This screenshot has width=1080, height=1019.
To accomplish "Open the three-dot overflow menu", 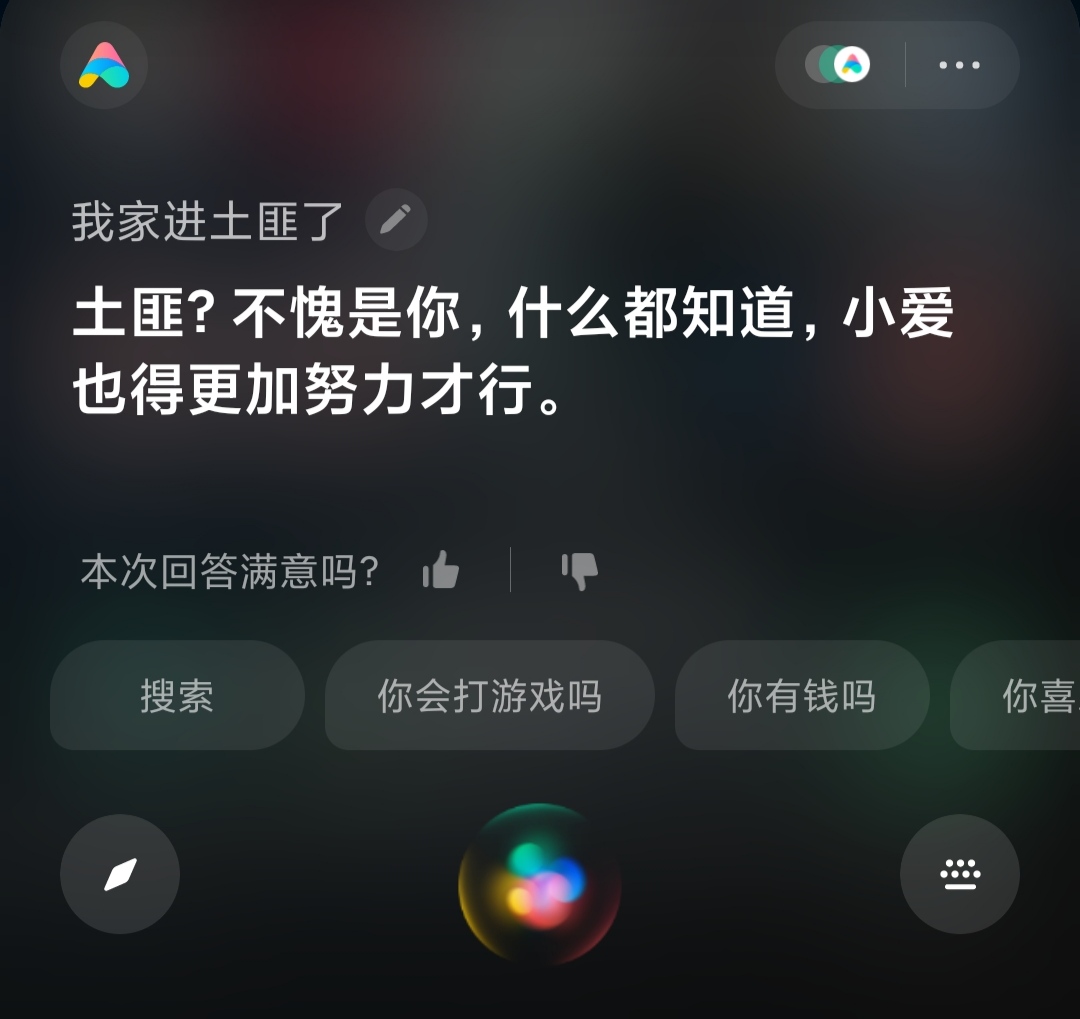I will pyautogui.click(x=959, y=65).
